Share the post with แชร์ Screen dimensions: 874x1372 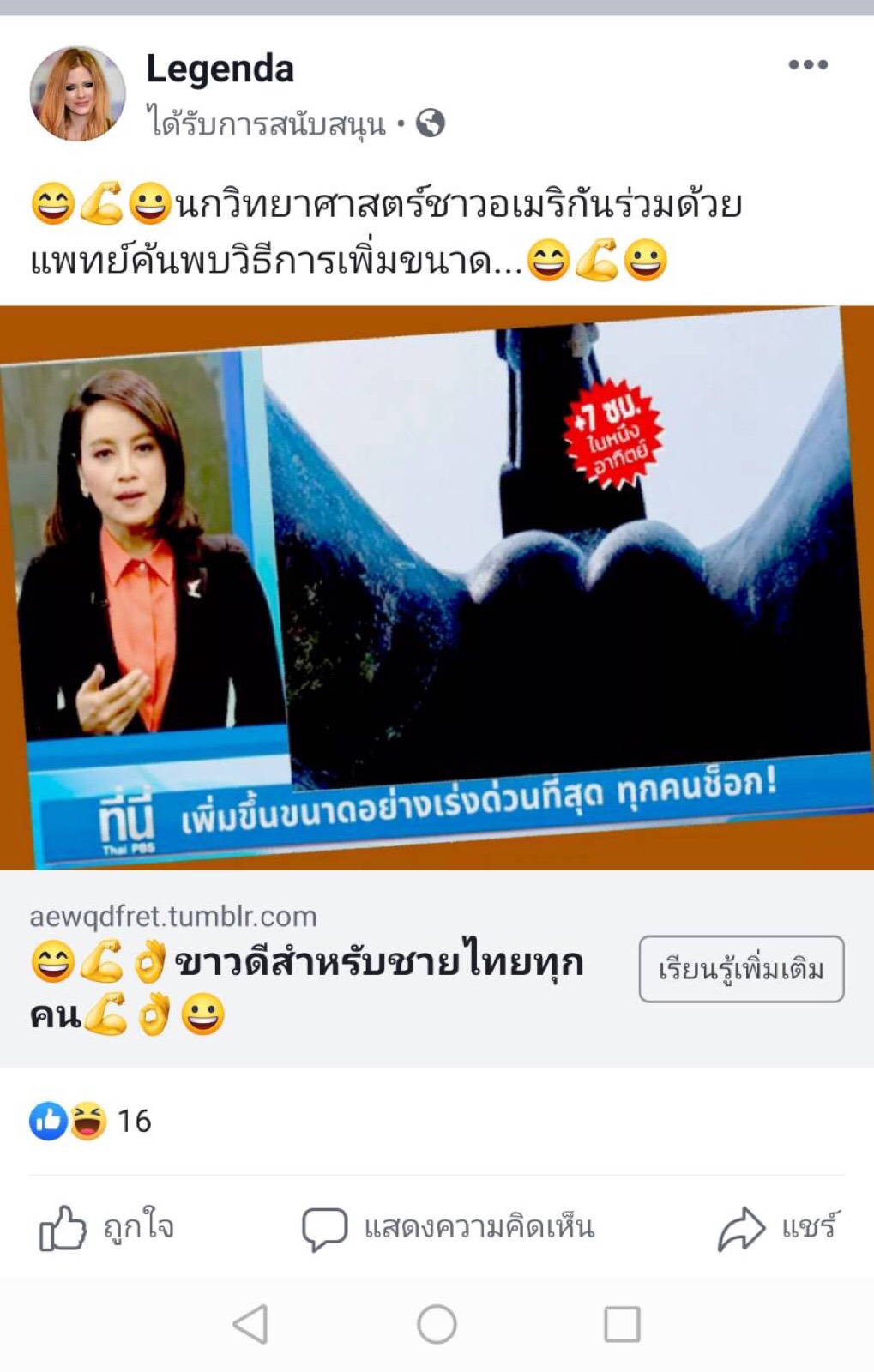[x=779, y=1228]
